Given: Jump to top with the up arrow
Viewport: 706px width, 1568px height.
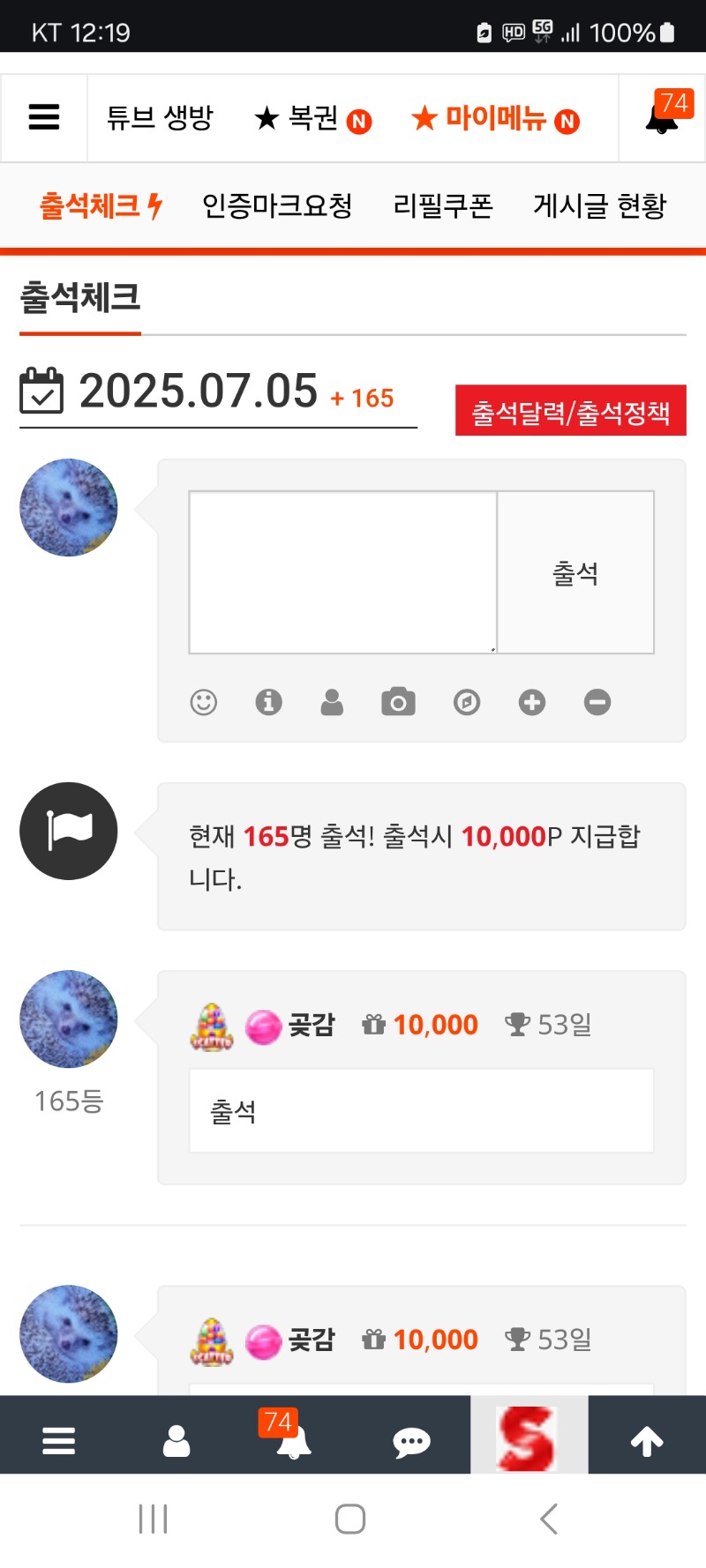Looking at the screenshot, I should [647, 1442].
